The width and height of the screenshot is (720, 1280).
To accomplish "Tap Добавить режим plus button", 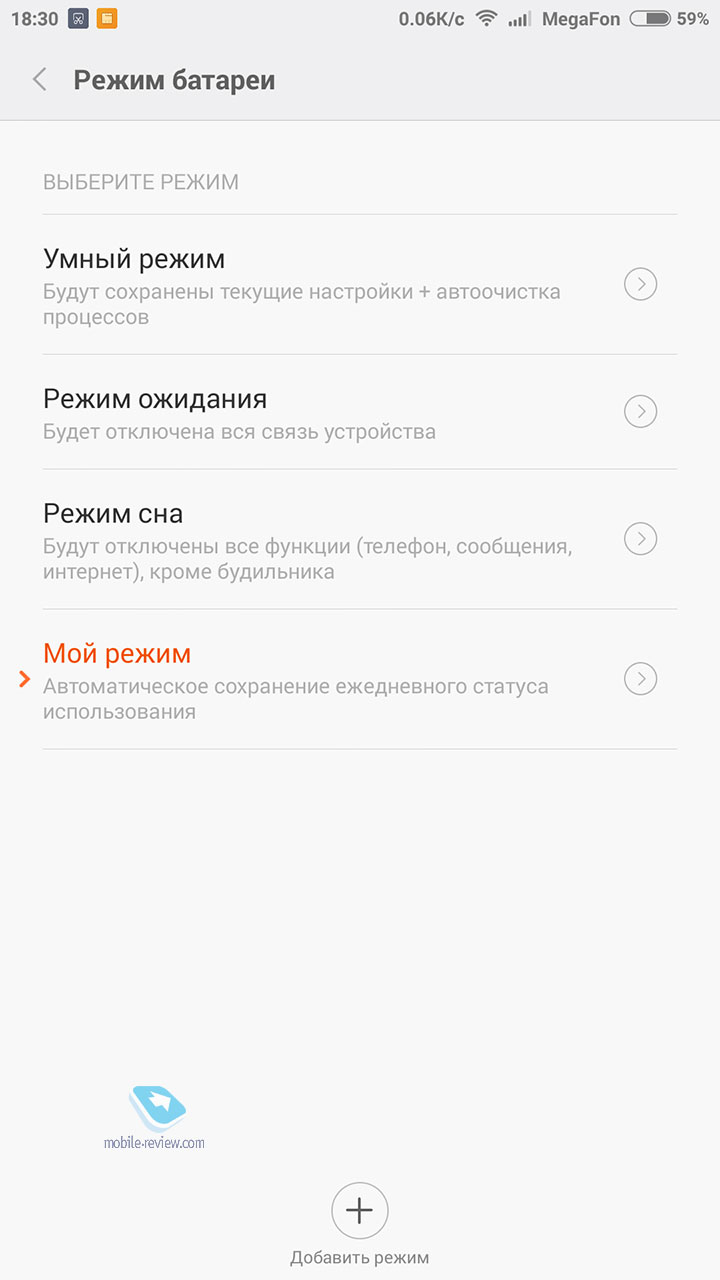I will click(360, 1210).
